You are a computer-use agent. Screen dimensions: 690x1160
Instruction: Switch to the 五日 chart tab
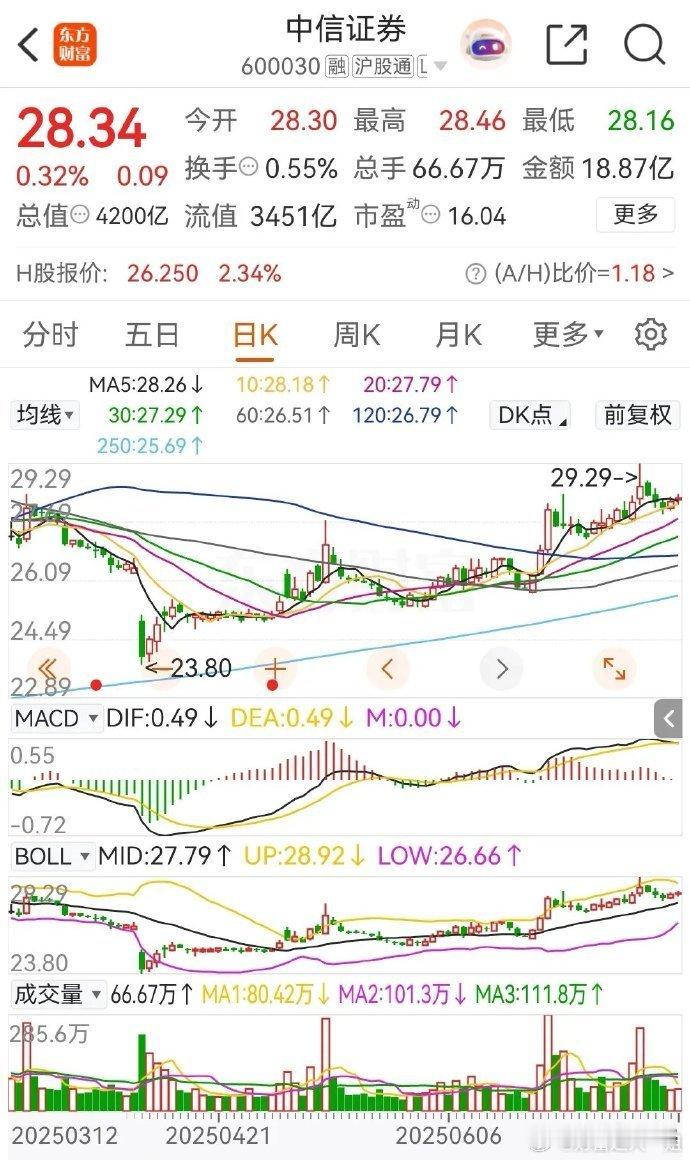tap(152, 335)
